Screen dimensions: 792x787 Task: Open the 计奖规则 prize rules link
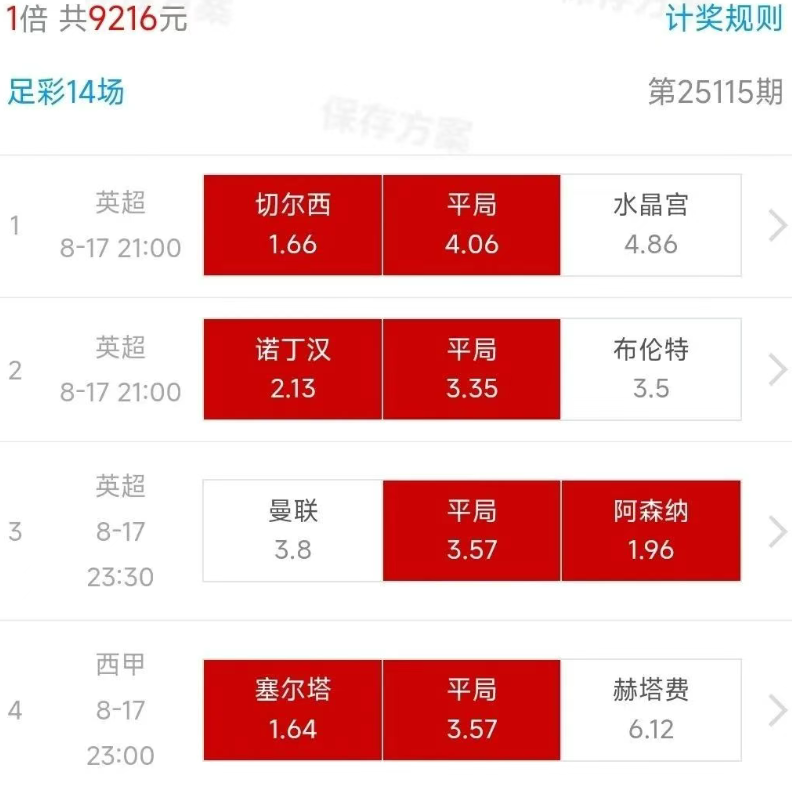pyautogui.click(x=724, y=18)
